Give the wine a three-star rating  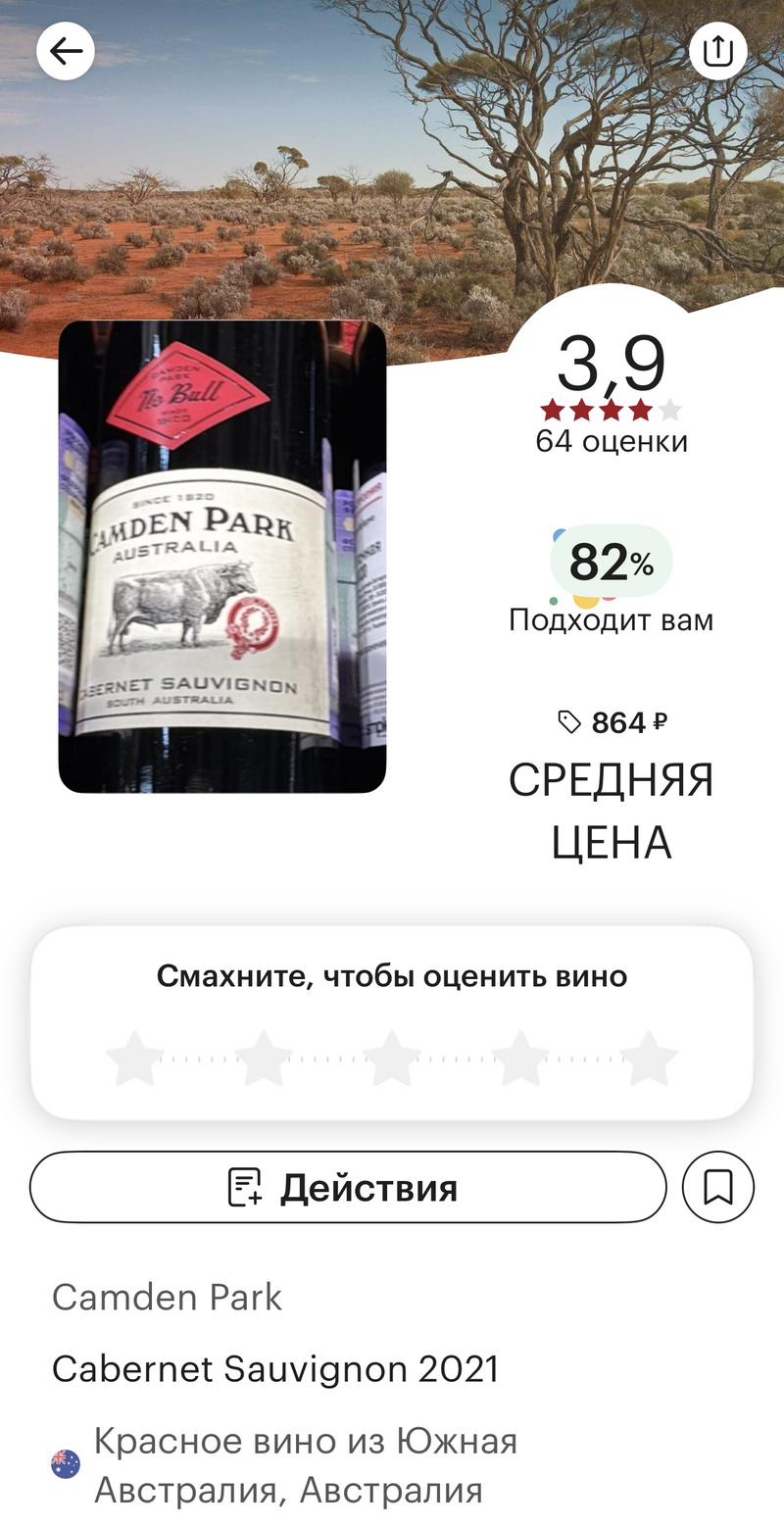tap(392, 1059)
